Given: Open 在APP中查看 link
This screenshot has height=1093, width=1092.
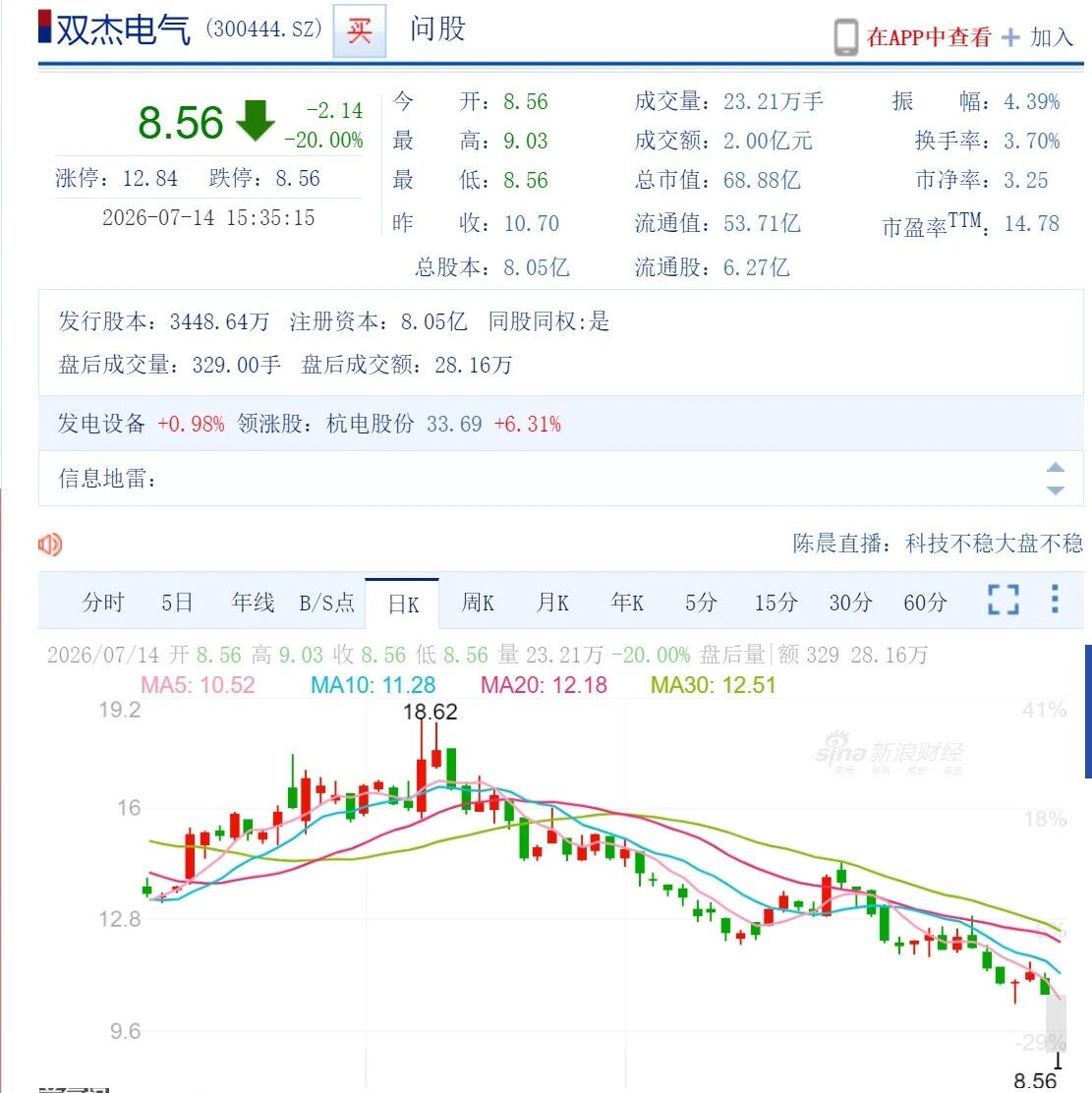Looking at the screenshot, I should (x=928, y=37).
